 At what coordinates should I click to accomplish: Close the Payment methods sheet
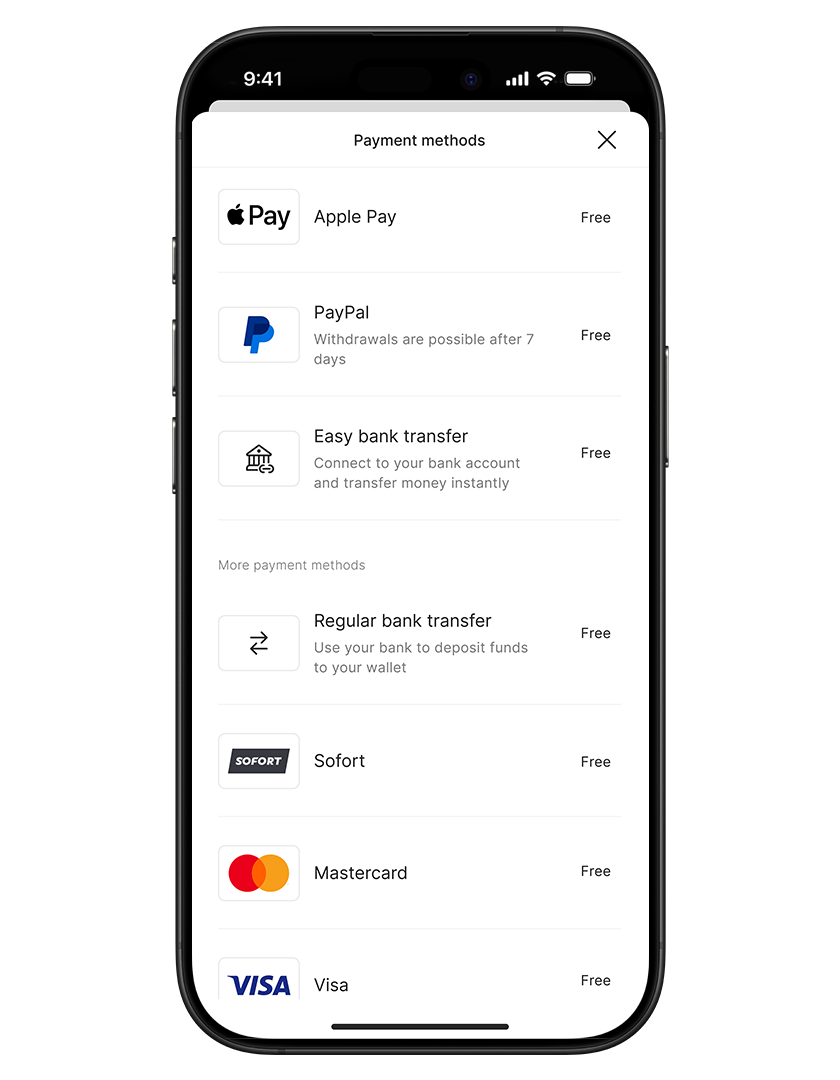pos(606,140)
